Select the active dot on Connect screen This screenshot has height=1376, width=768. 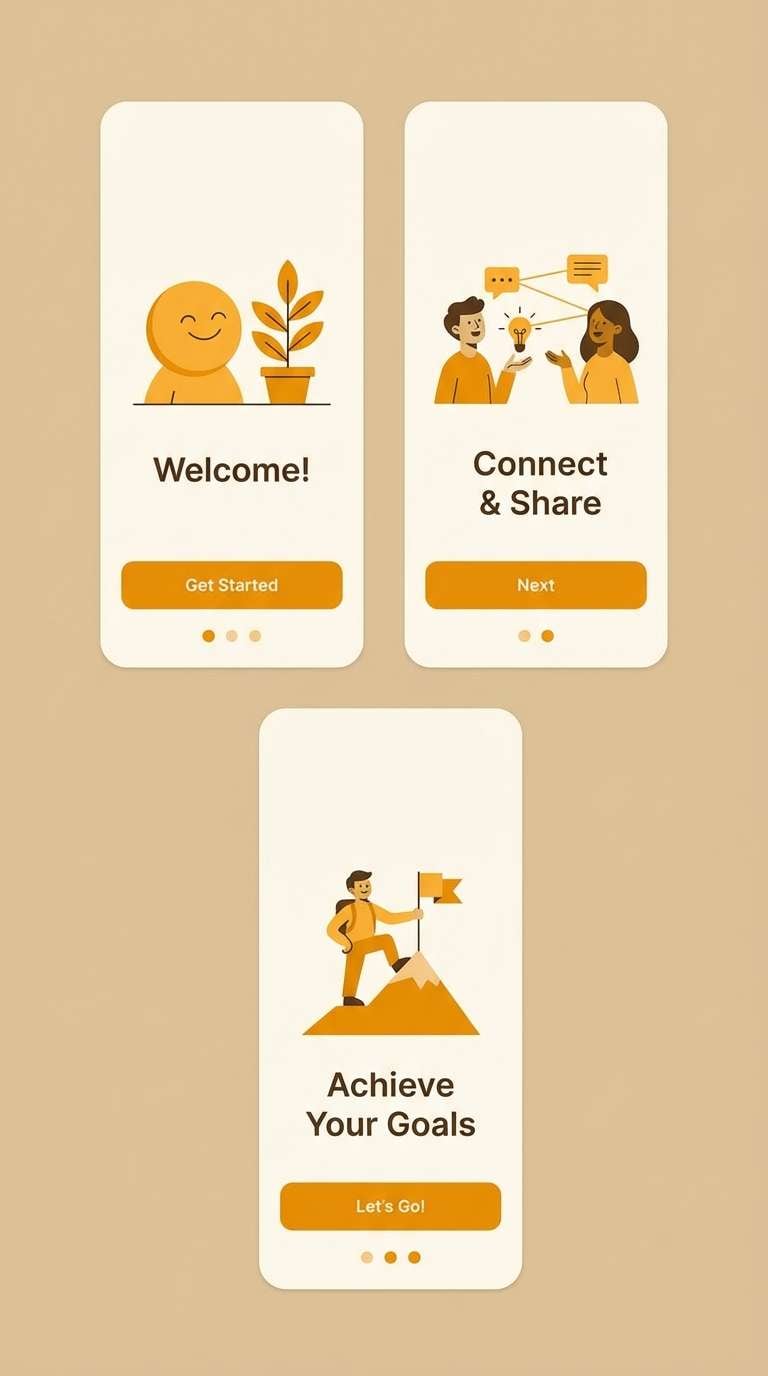[x=546, y=635]
